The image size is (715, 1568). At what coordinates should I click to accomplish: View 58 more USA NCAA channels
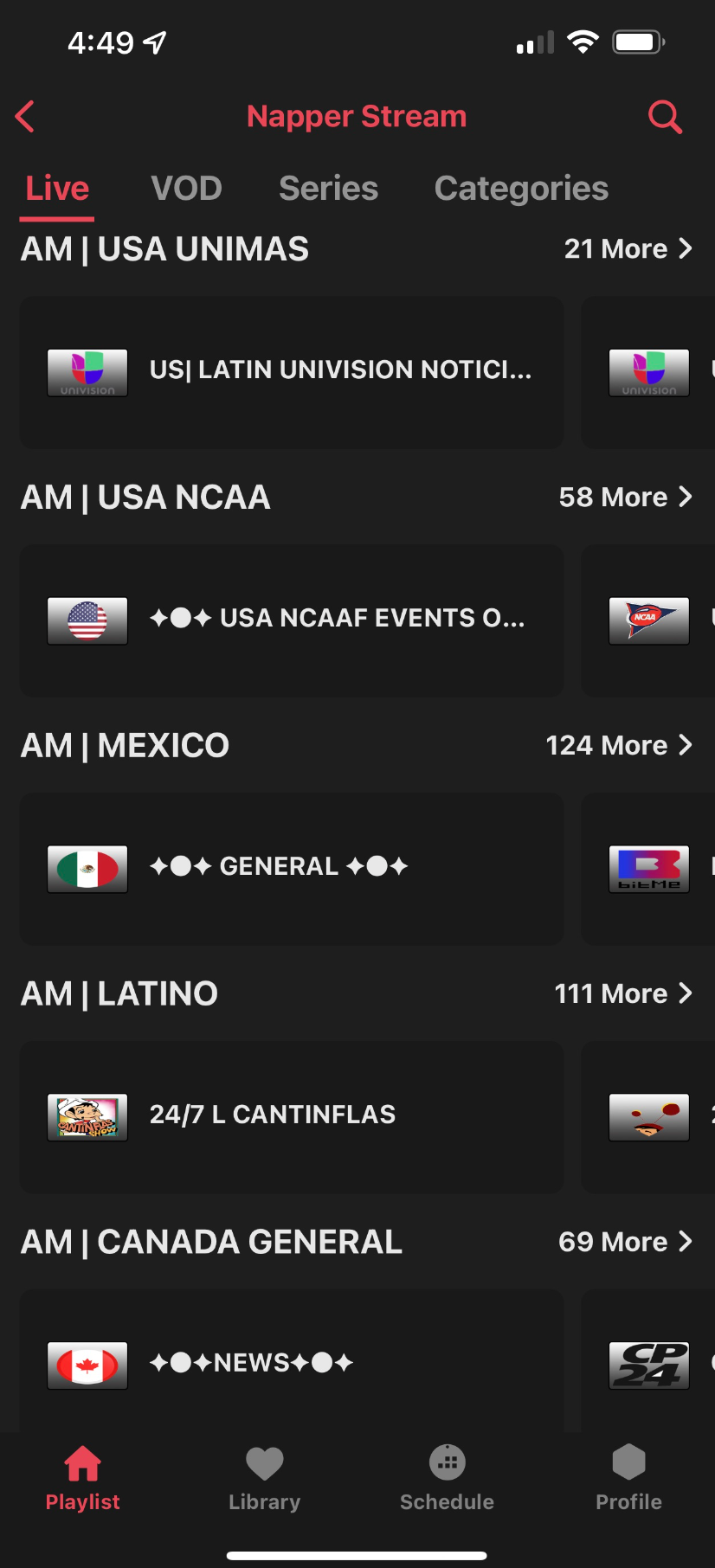[625, 498]
